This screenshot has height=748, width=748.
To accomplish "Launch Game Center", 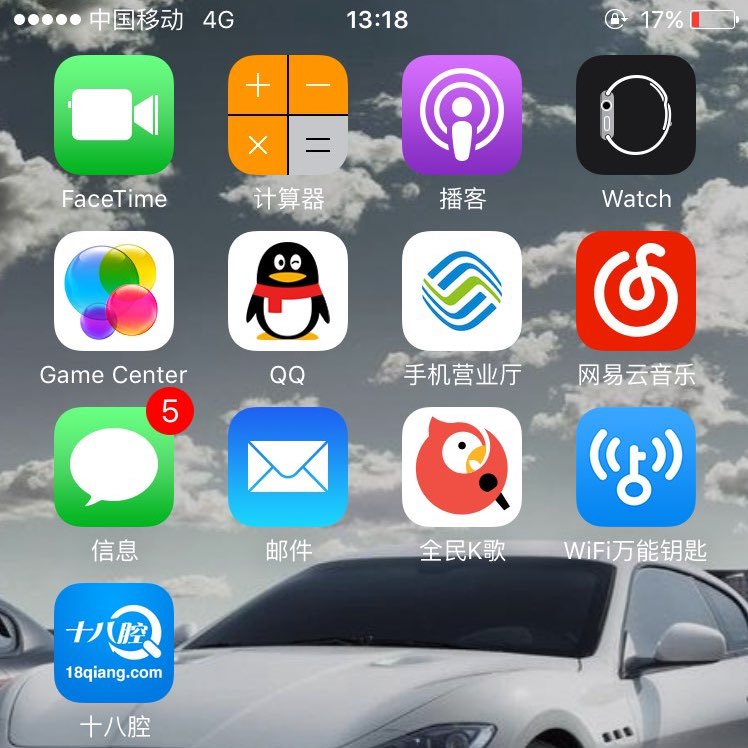I will click(114, 291).
